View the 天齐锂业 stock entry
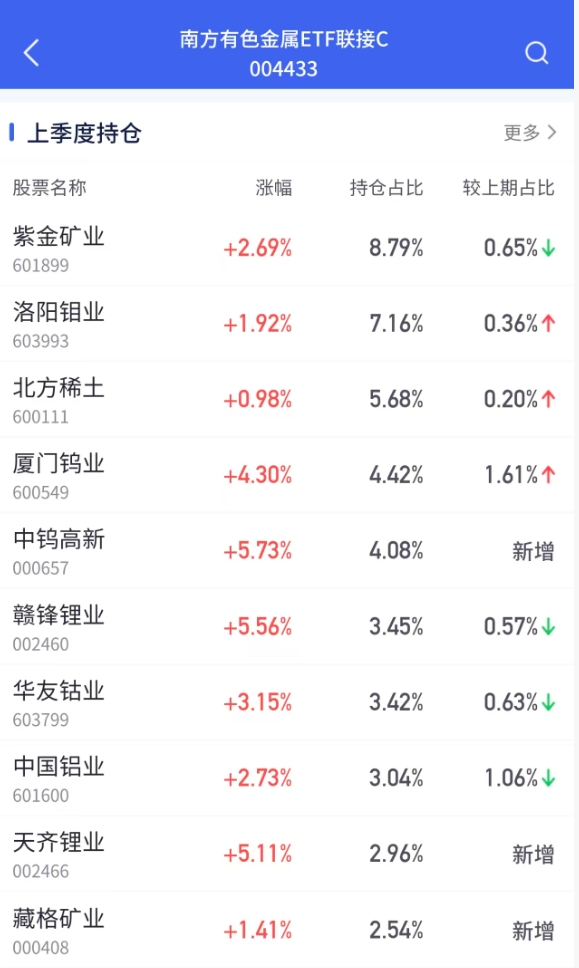The width and height of the screenshot is (579, 968). (x=287, y=854)
